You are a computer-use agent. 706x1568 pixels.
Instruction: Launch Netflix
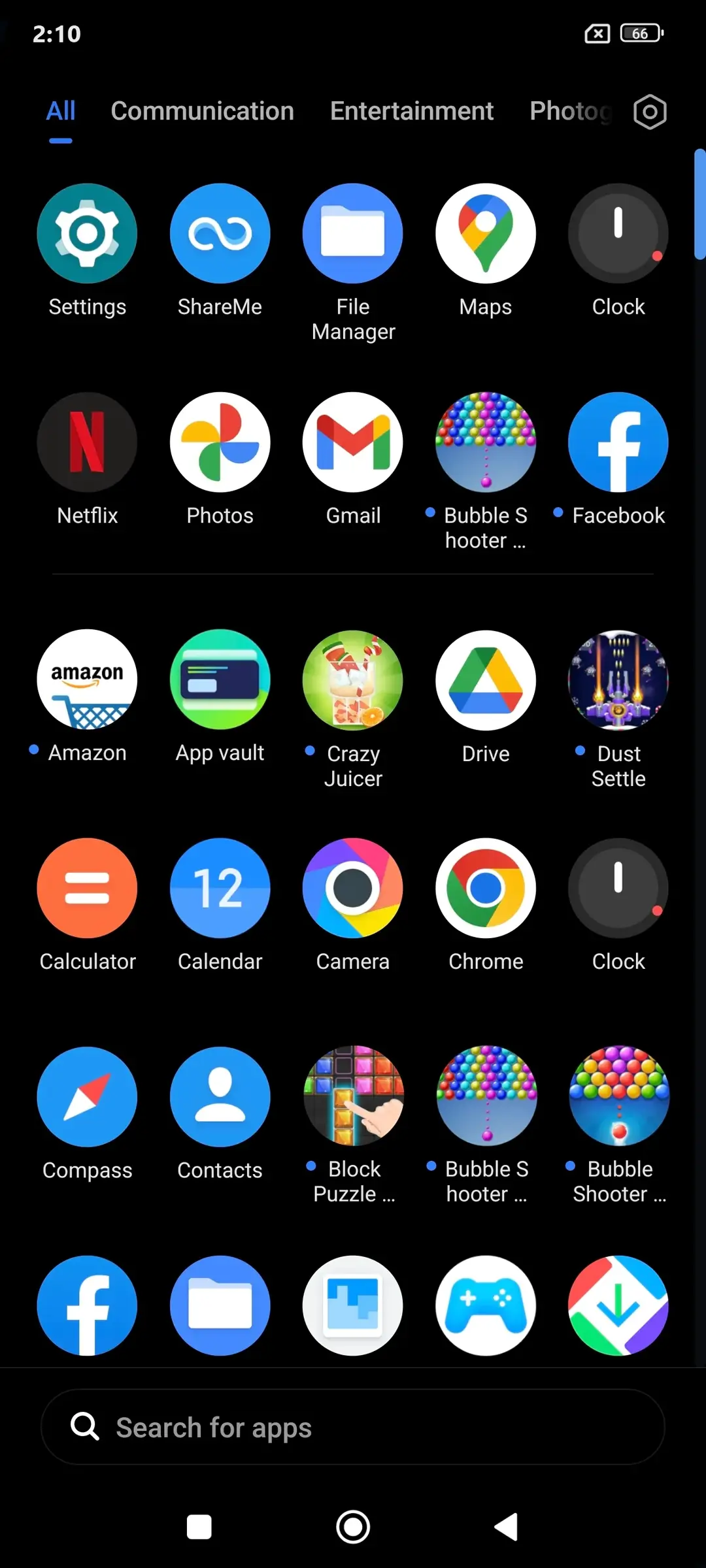click(87, 442)
